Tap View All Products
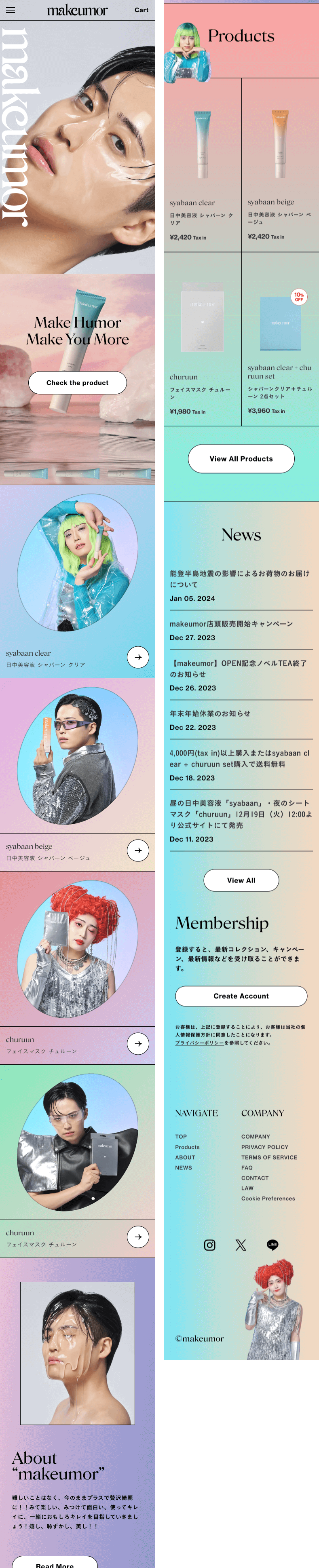This screenshot has width=319, height=1568. pos(241,459)
